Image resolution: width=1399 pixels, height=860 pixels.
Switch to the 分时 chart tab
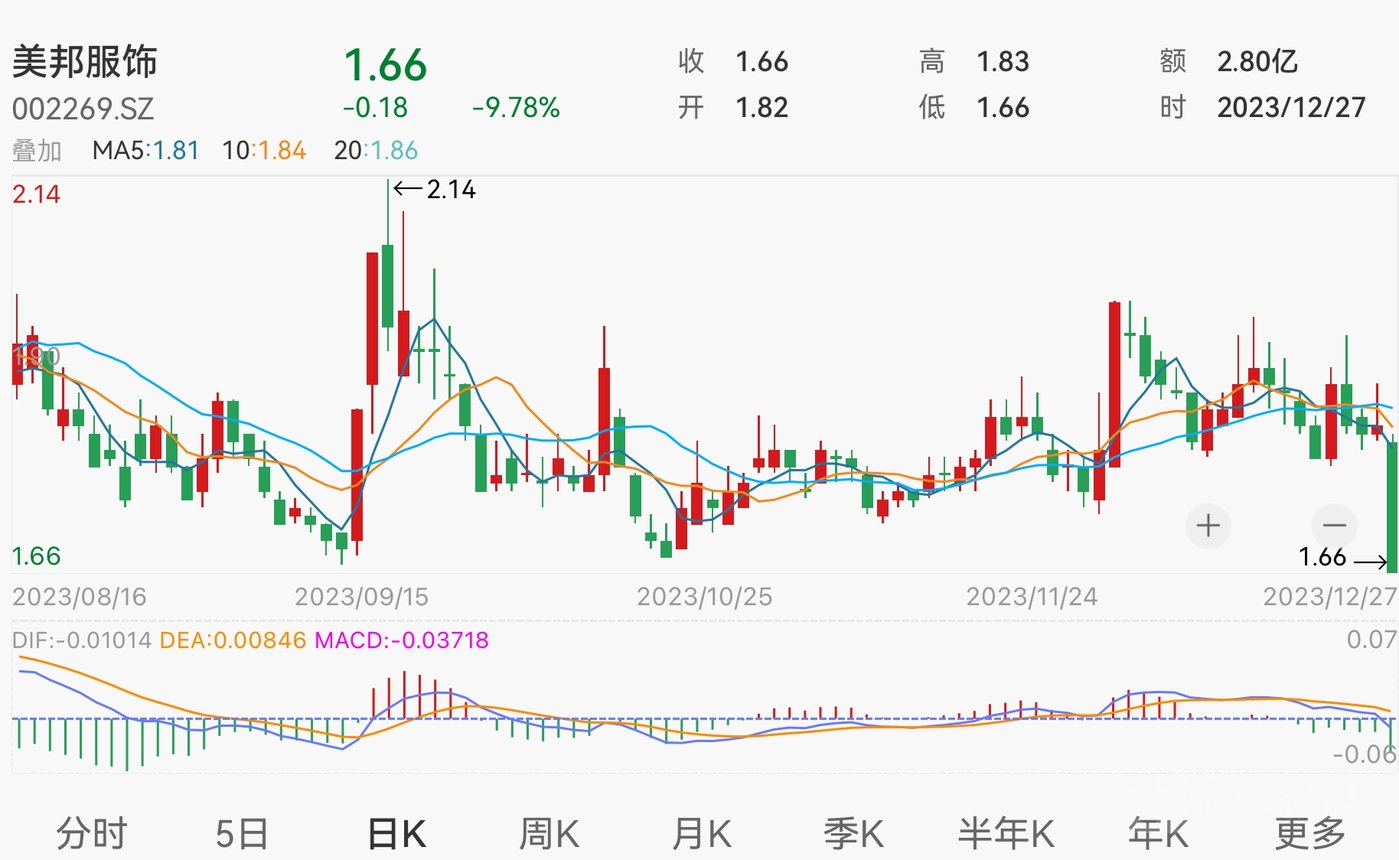92,832
